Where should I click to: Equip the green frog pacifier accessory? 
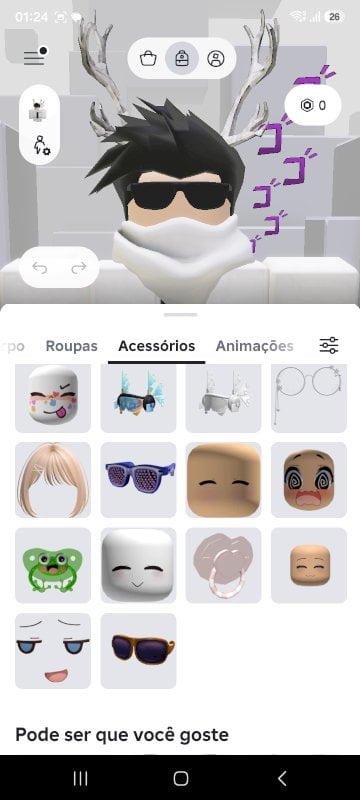point(53,565)
